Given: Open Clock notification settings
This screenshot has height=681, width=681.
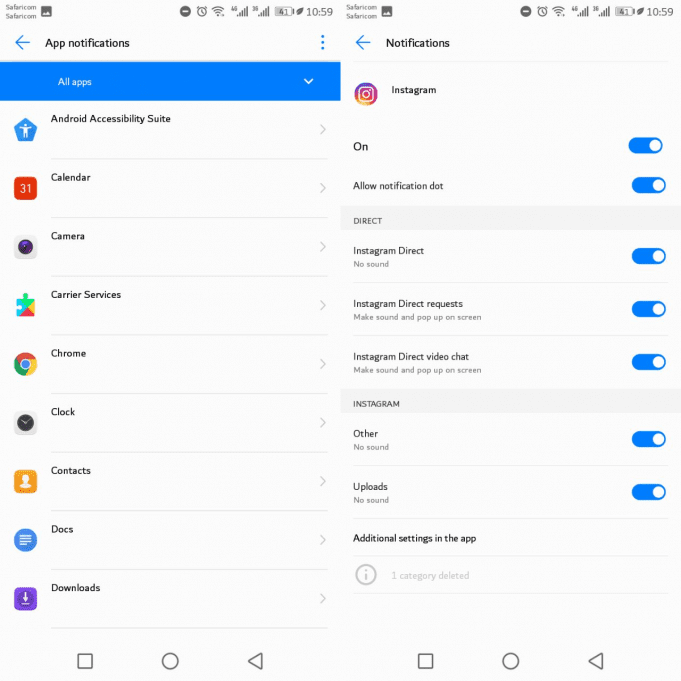Looking at the screenshot, I should point(170,422).
